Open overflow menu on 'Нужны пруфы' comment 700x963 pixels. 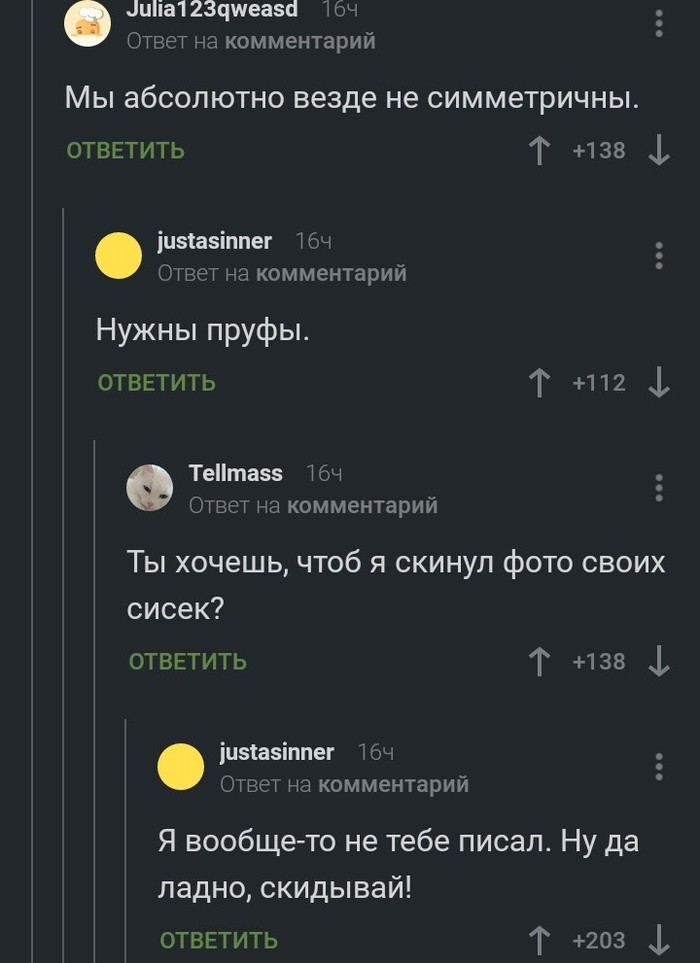(x=659, y=255)
